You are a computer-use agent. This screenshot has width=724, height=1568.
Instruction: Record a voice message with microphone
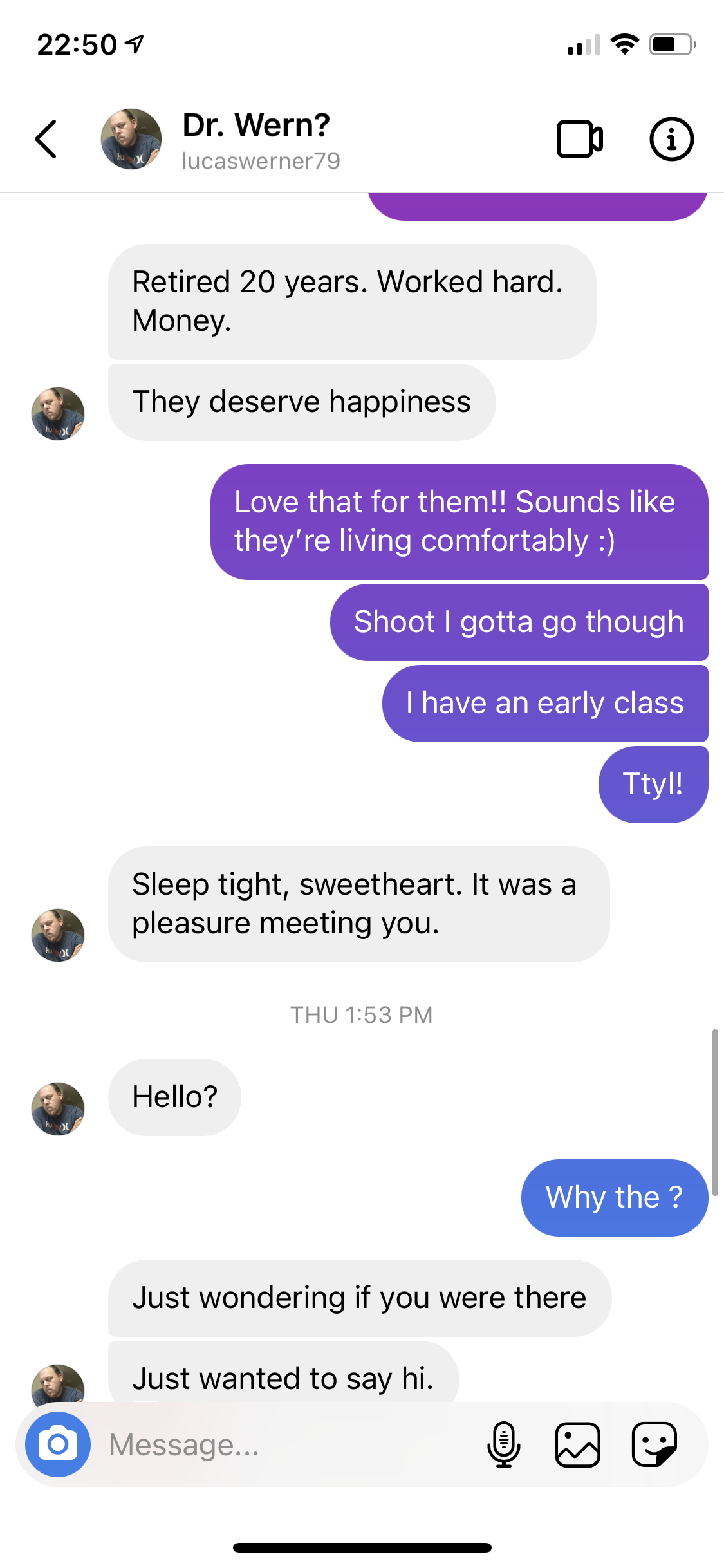click(504, 1444)
